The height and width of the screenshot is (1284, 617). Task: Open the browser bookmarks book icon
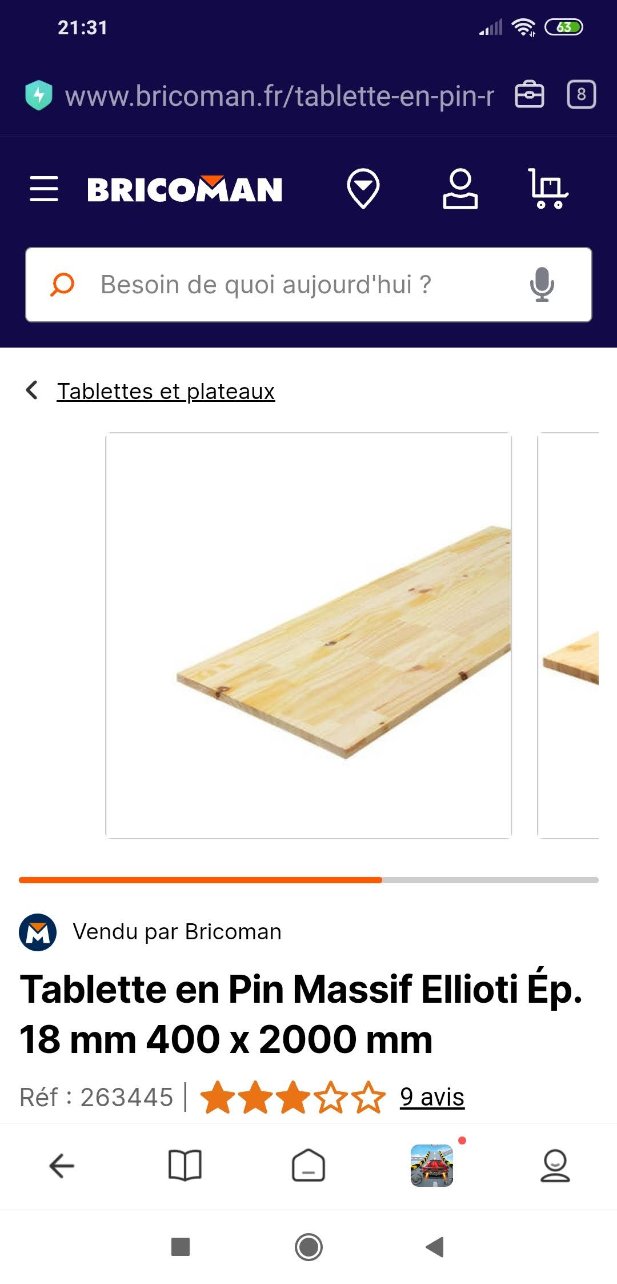coord(185,1165)
